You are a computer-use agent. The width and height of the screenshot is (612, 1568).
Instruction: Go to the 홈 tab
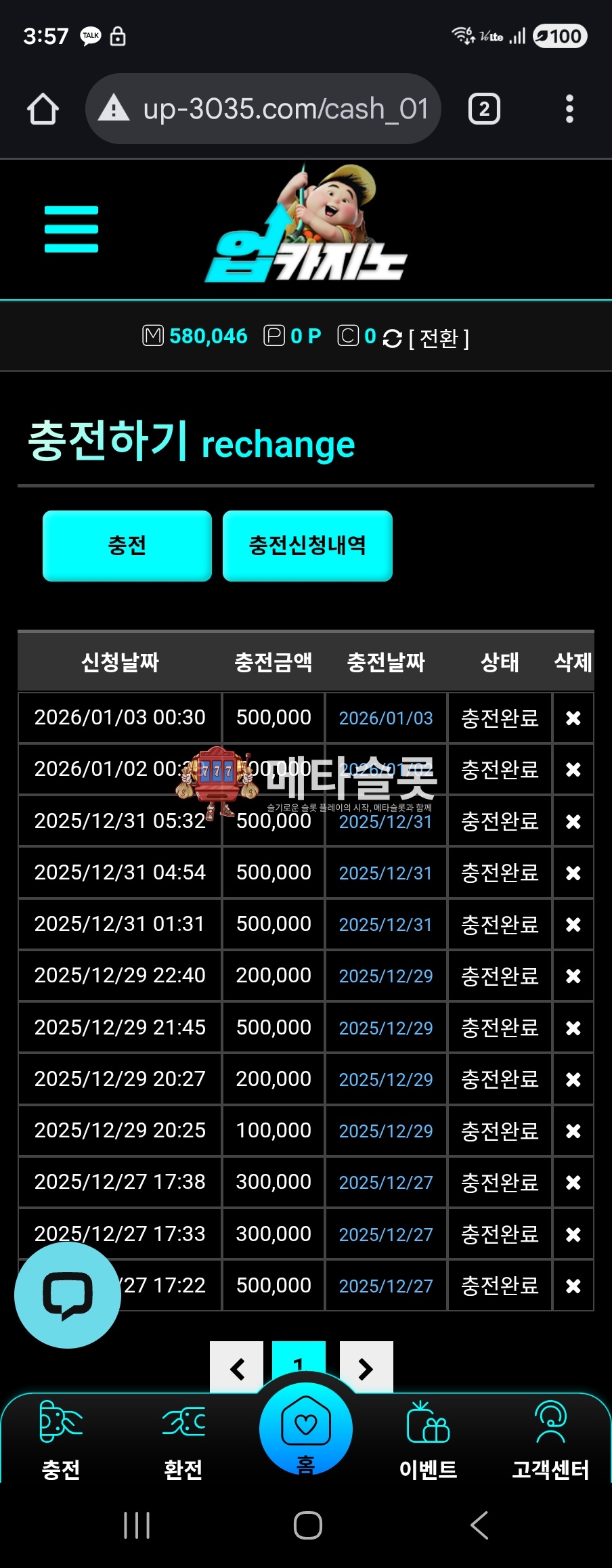pyautogui.click(x=306, y=1429)
